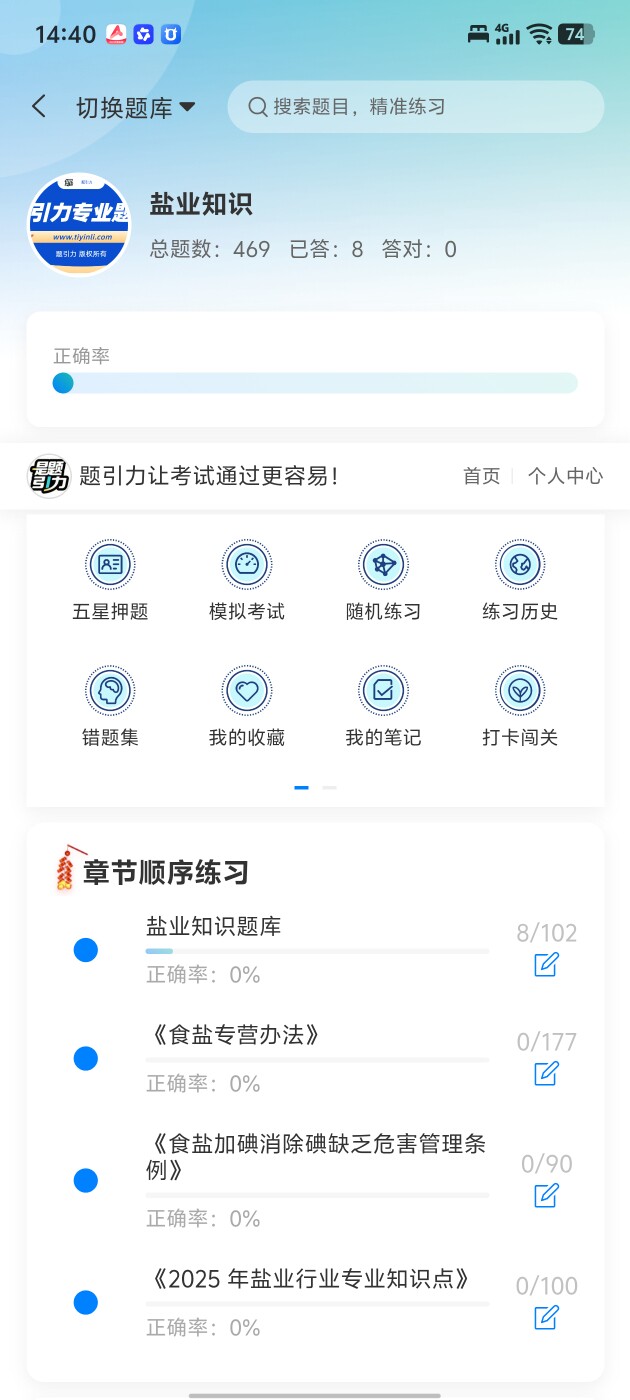Open 我的笔记

coord(383,707)
